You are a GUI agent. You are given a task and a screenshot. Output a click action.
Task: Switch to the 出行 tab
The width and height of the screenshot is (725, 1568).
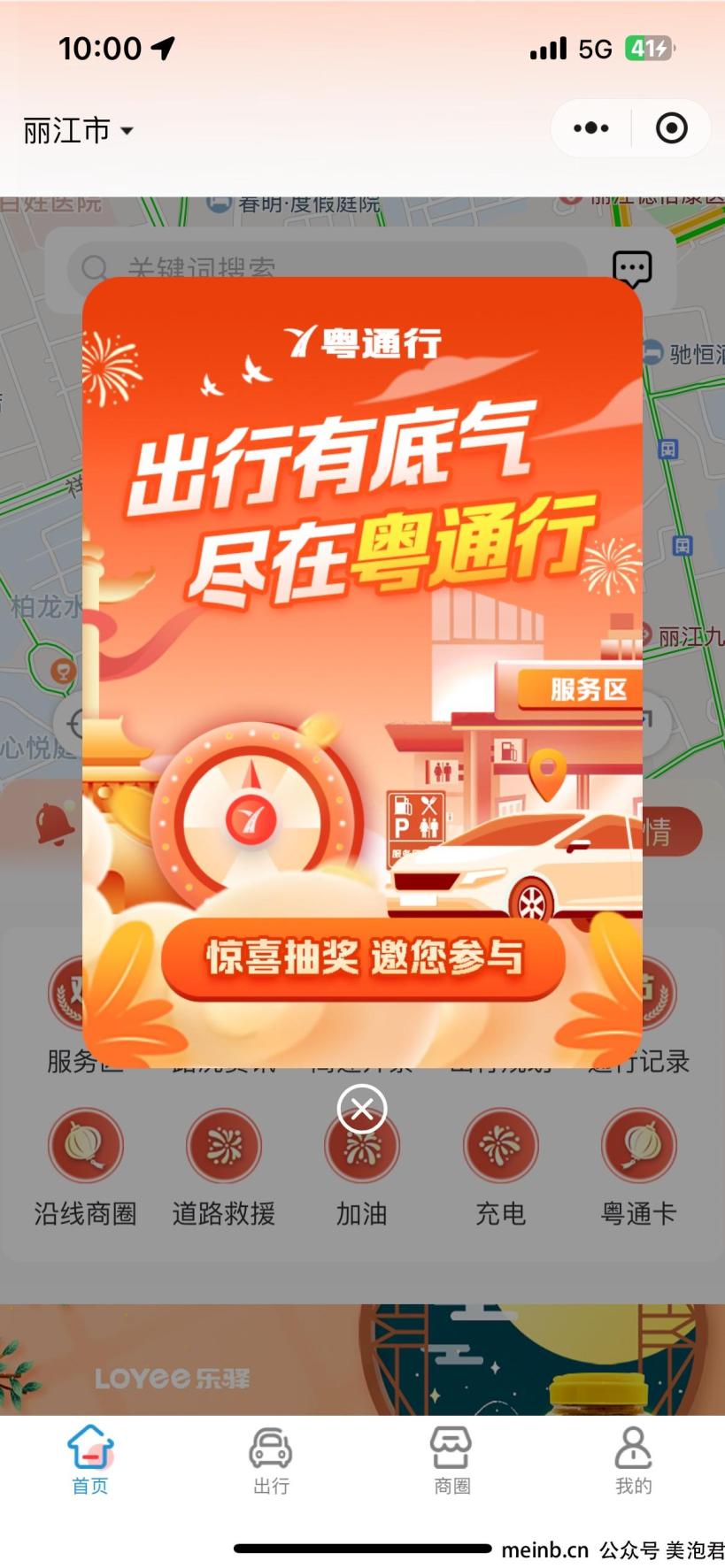coord(271,1460)
